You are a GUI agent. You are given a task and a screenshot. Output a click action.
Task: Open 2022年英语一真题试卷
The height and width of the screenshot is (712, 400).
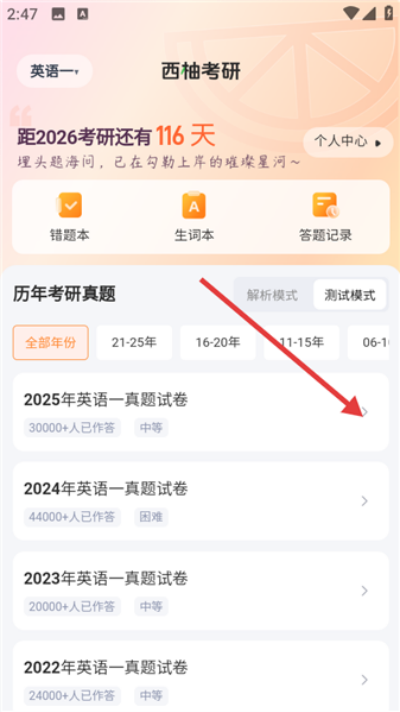[201, 676]
